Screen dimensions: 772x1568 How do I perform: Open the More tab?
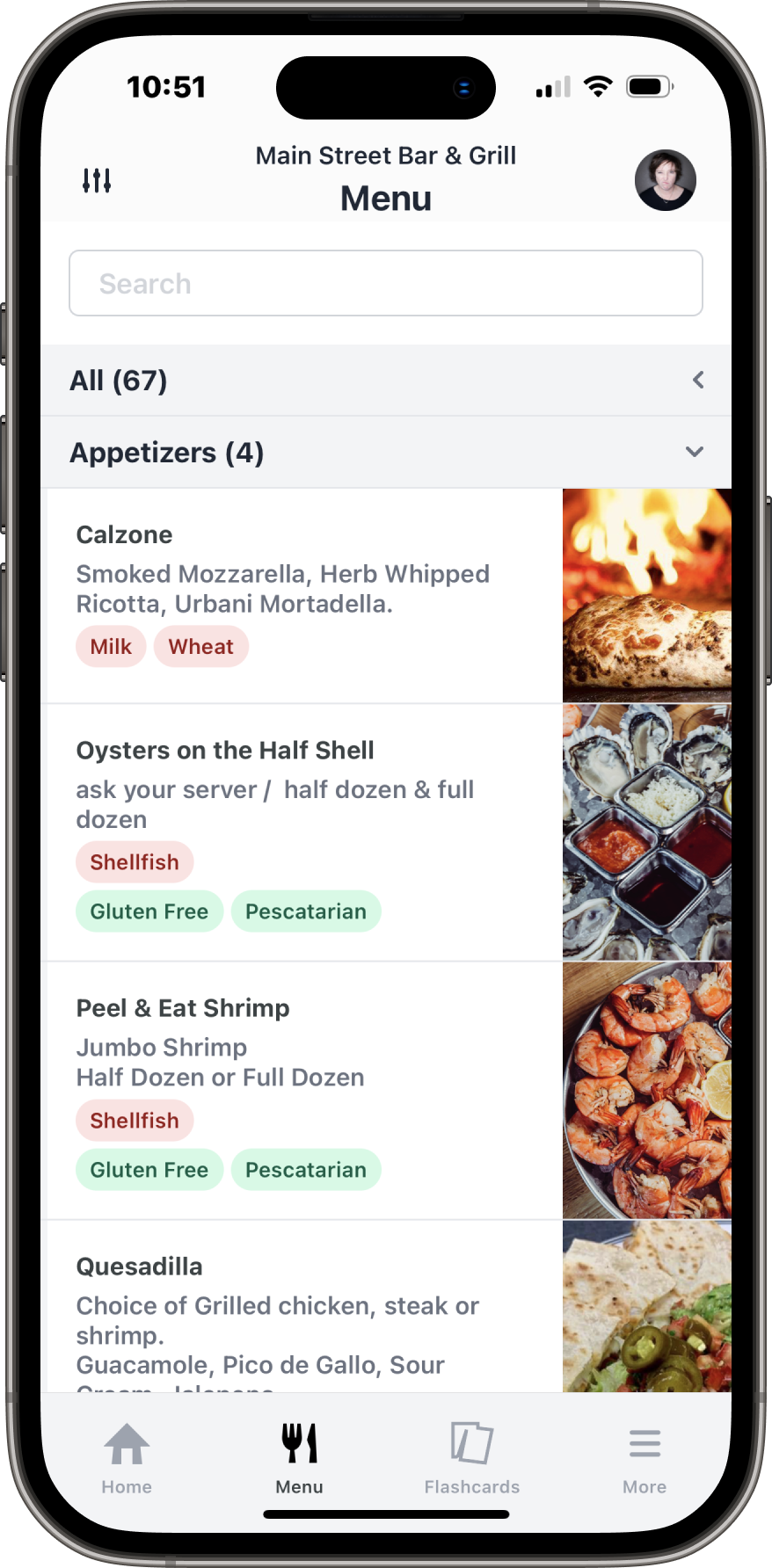pyautogui.click(x=644, y=1457)
